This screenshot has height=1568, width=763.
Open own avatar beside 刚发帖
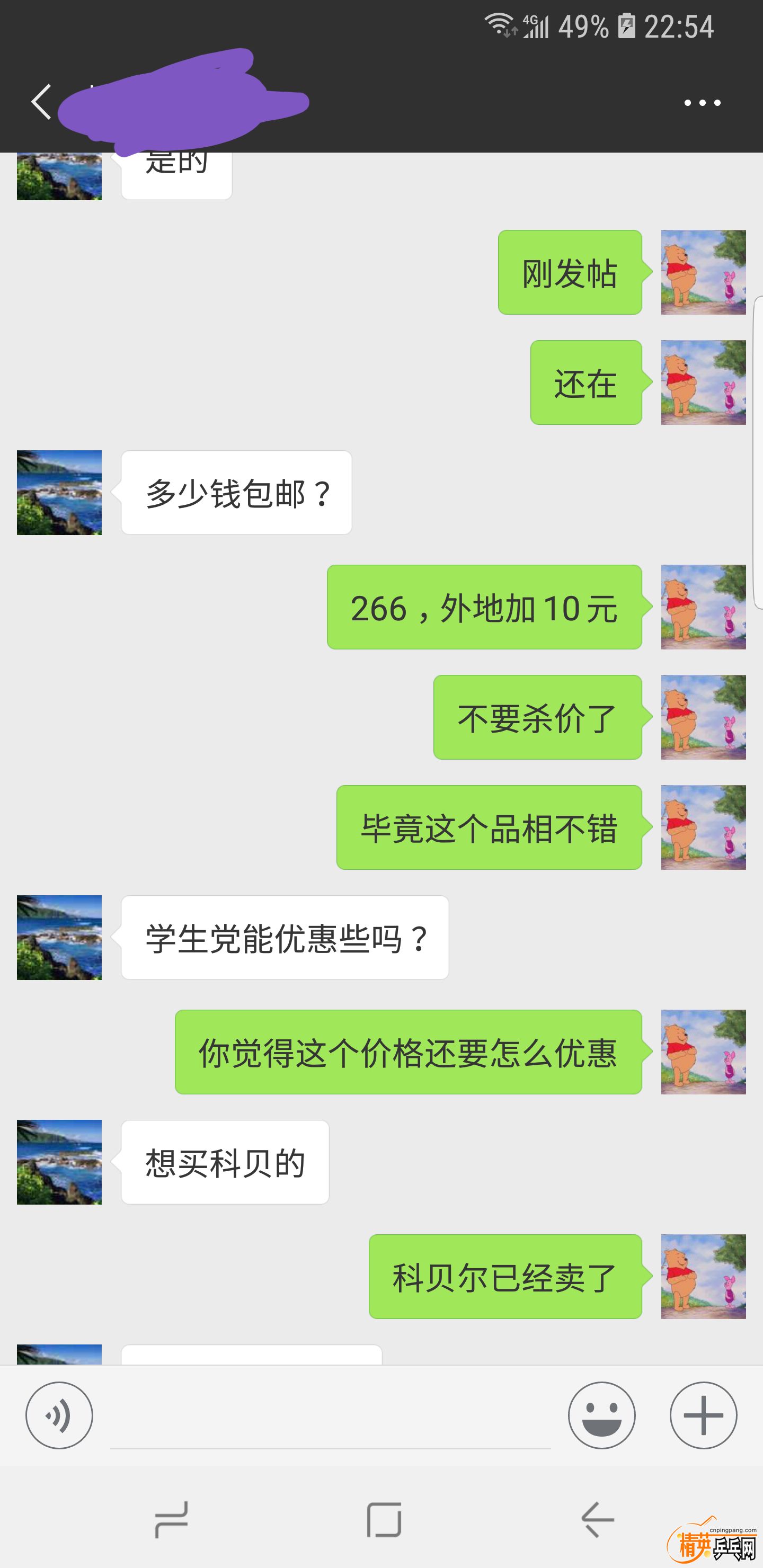click(703, 272)
